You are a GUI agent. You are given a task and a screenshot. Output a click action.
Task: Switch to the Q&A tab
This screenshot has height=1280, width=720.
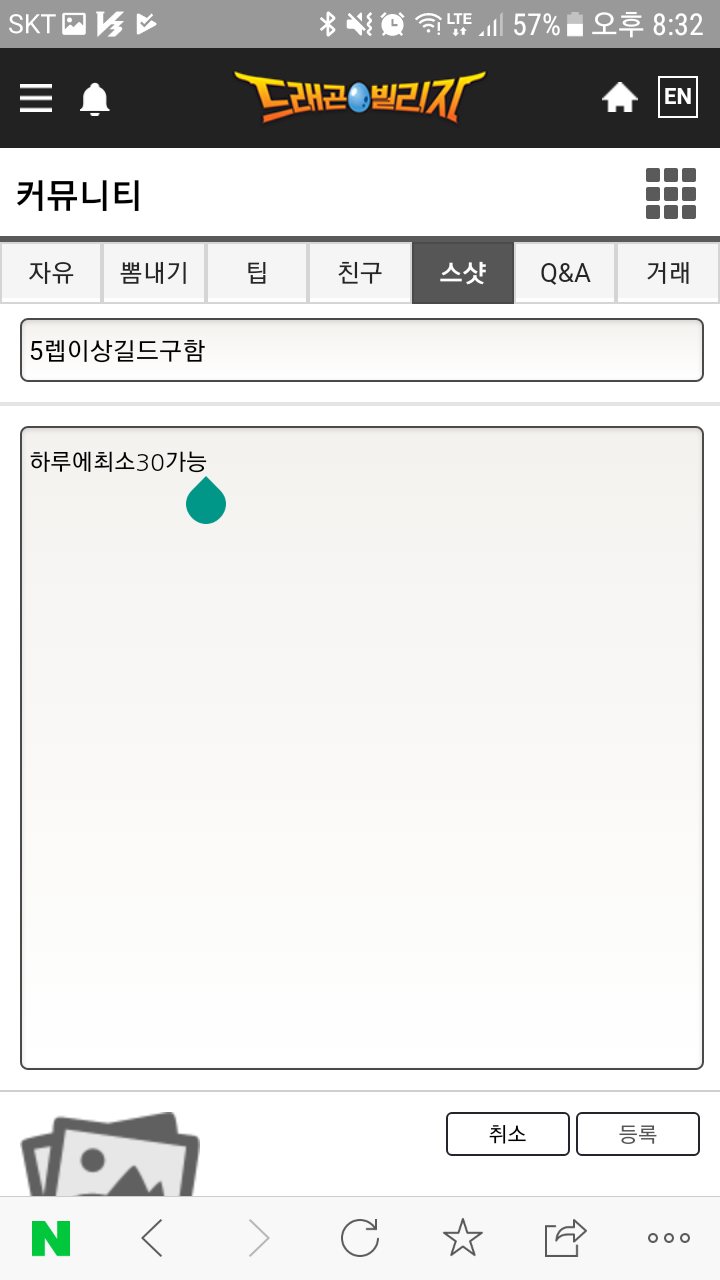pyautogui.click(x=565, y=273)
